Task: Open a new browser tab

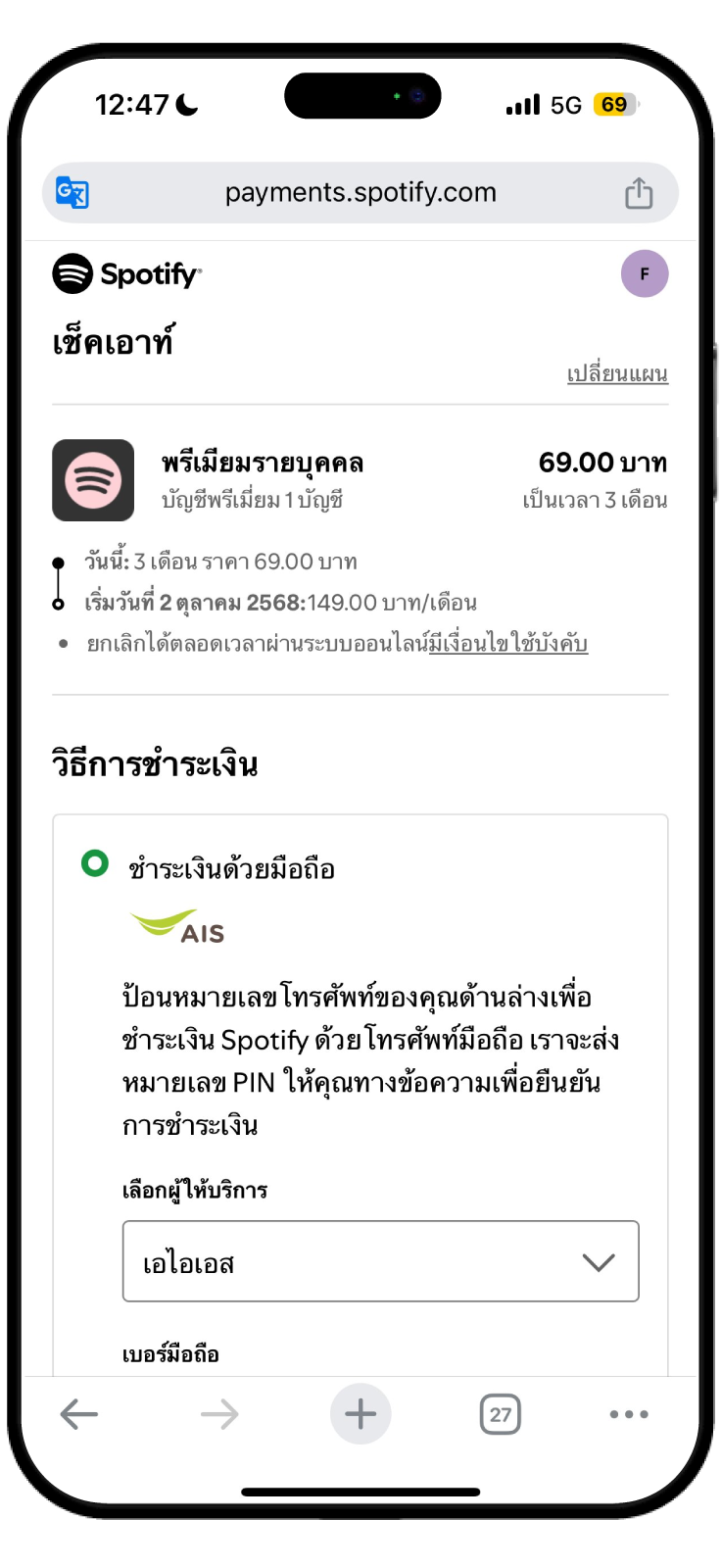Action: pyautogui.click(x=360, y=1414)
